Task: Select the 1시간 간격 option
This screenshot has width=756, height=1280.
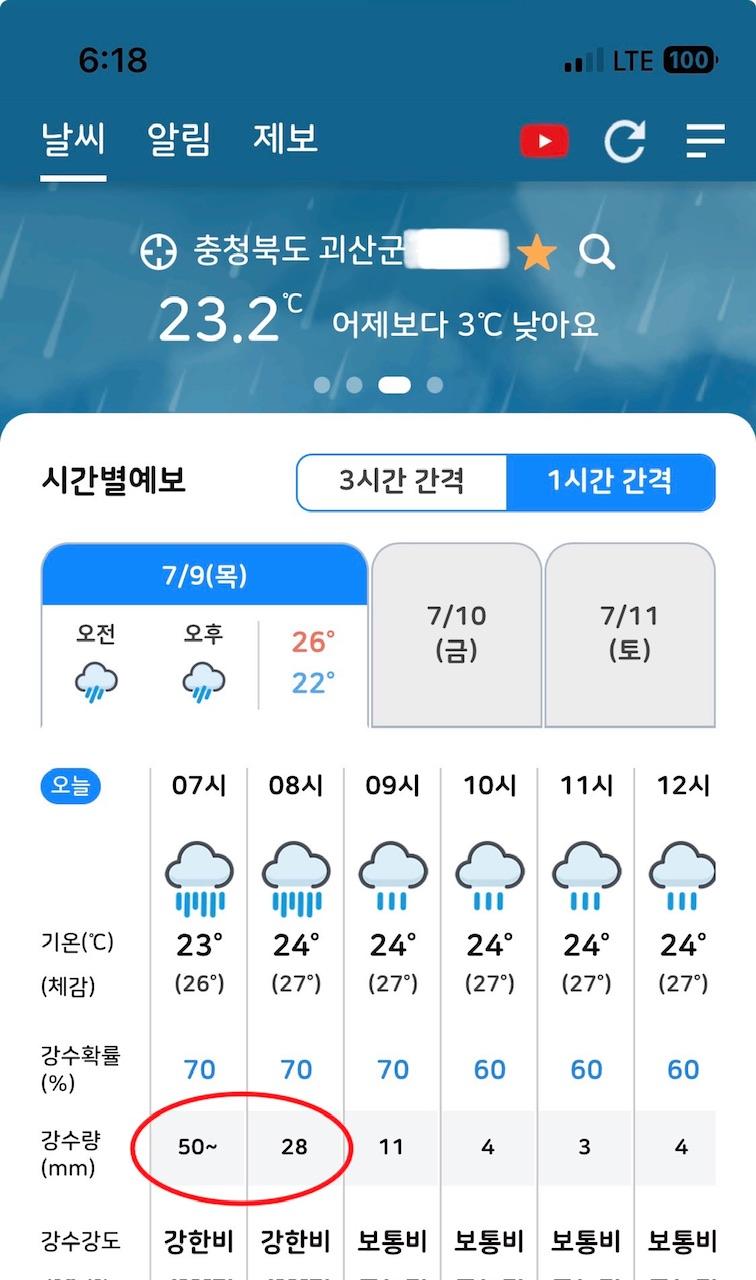Action: click(610, 482)
